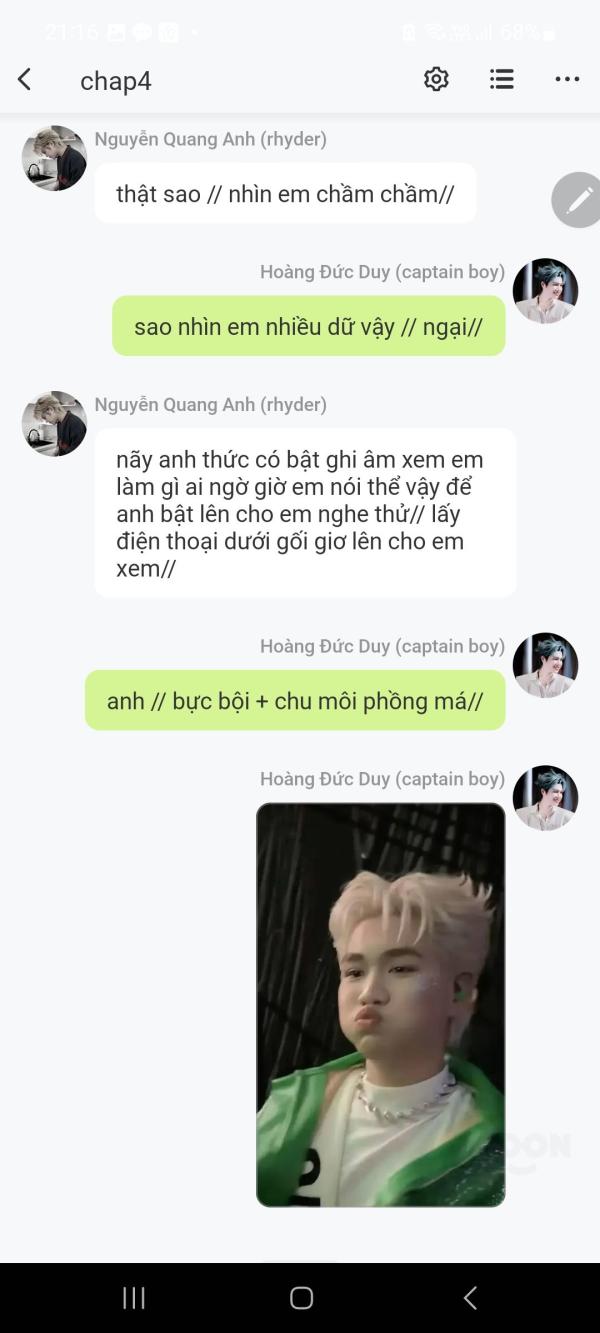Image resolution: width=600 pixels, height=1333 pixels.
Task: Open the chapter list icon
Action: coord(502,80)
